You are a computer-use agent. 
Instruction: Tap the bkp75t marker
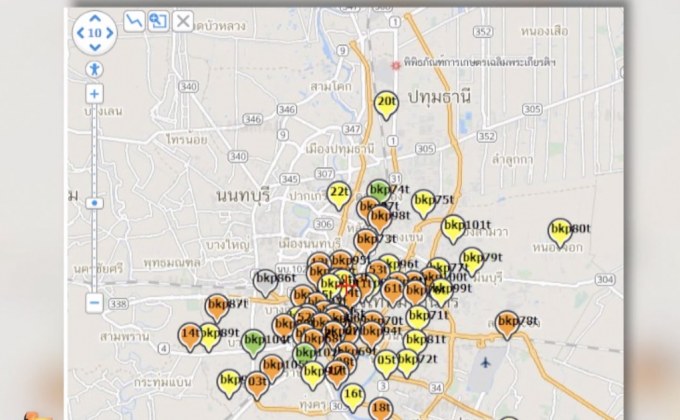424,201
